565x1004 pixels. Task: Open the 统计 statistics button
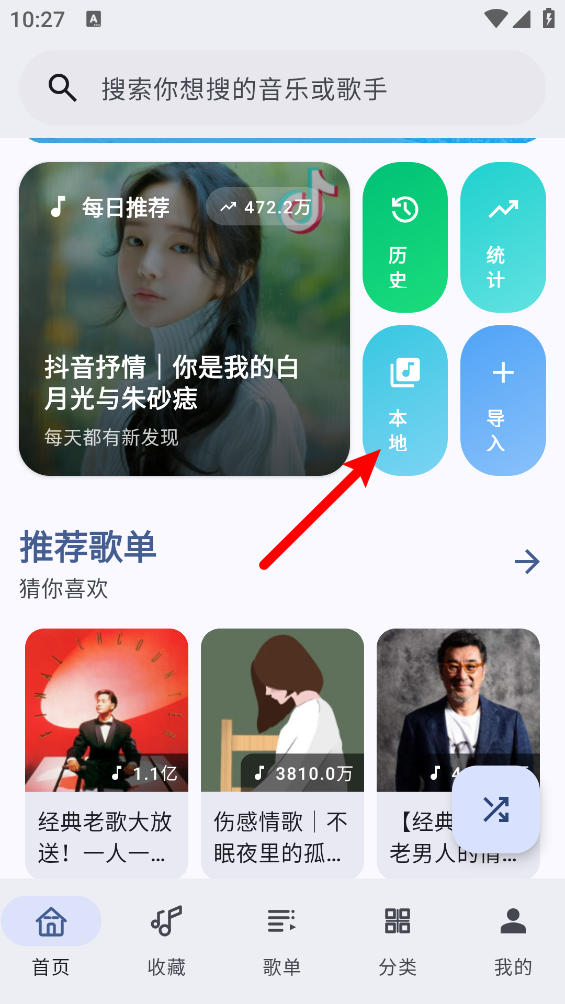click(x=503, y=238)
